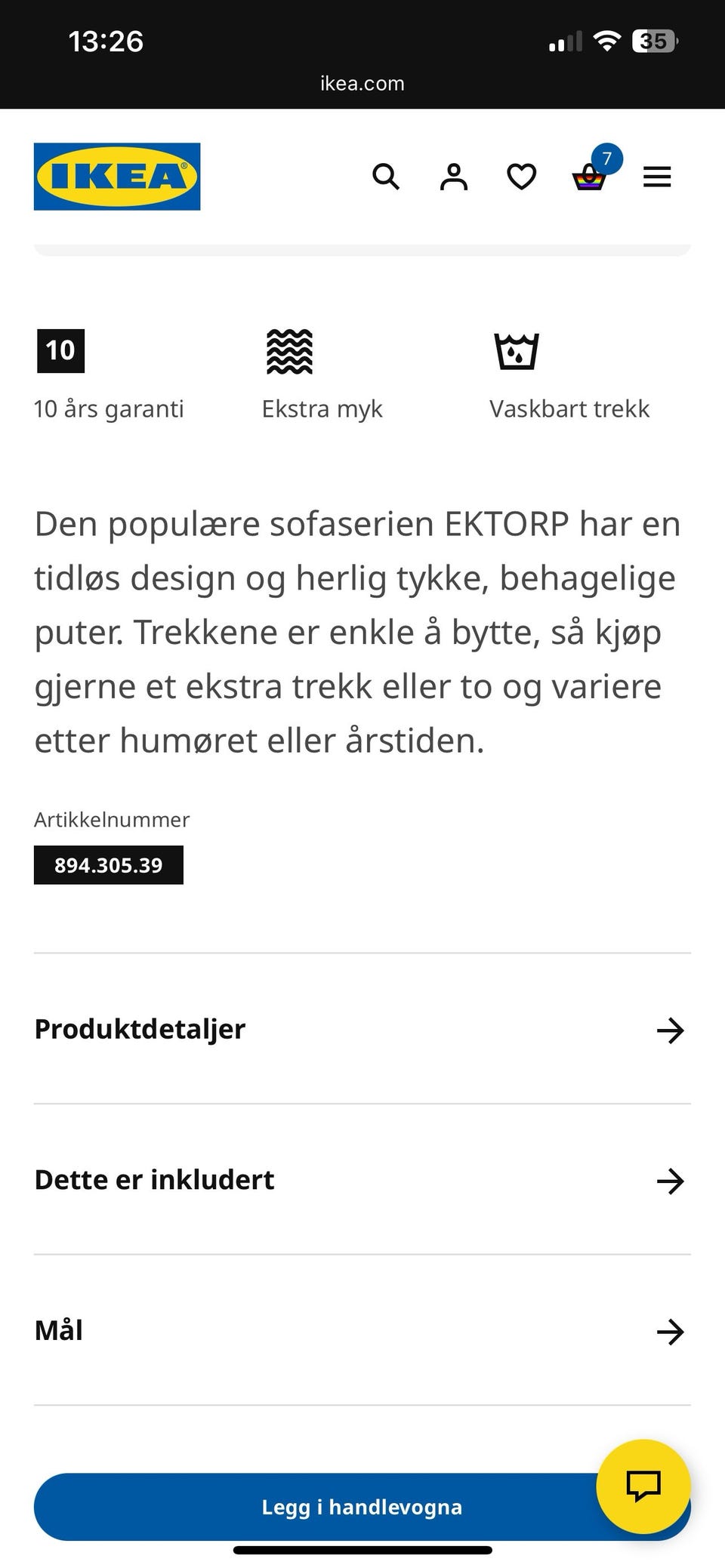Select the Ekstra myk softness icon
The image size is (725, 1568).
pos(288,353)
